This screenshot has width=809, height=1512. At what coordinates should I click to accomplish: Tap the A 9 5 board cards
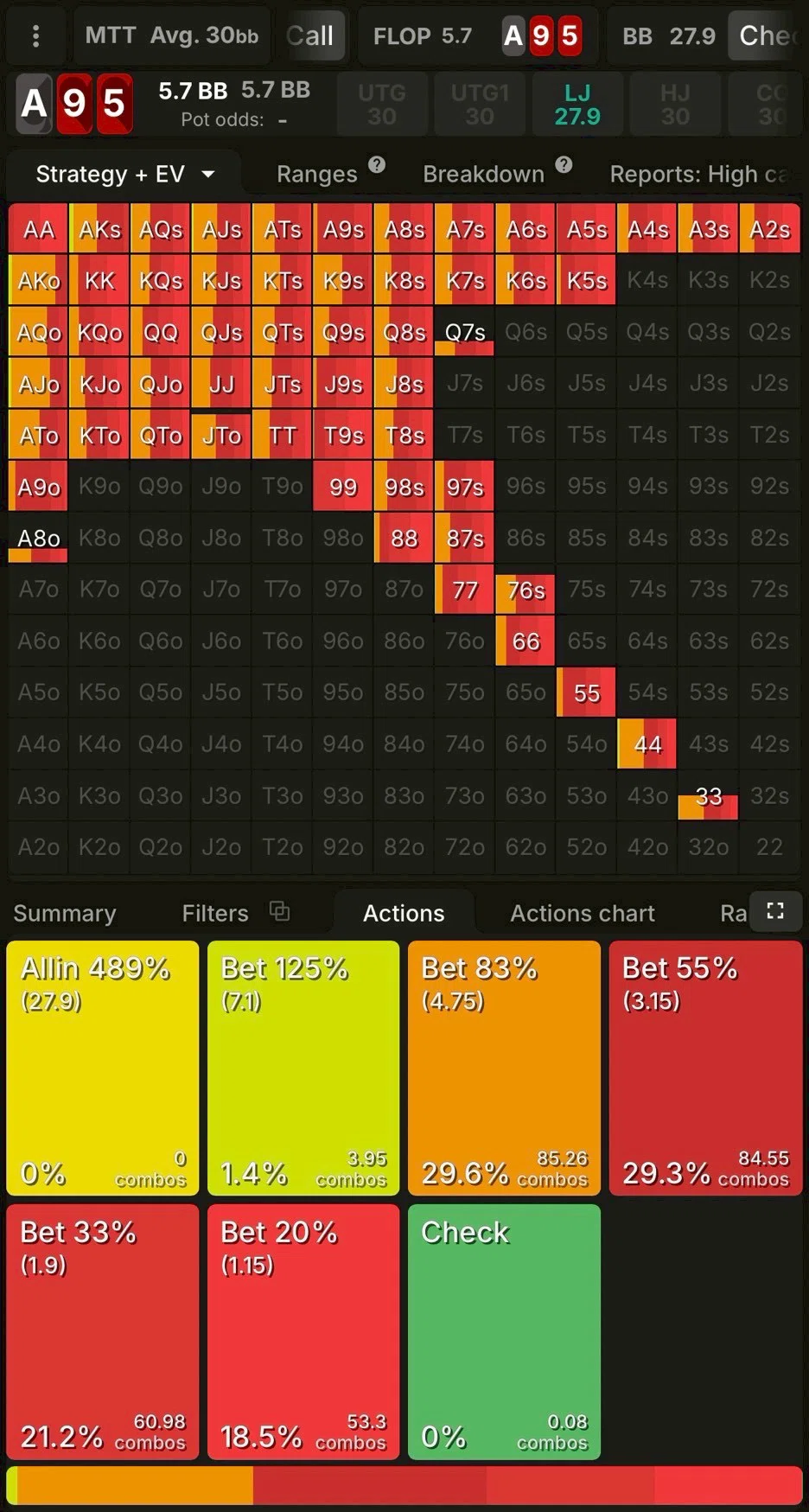pyautogui.click(x=74, y=105)
